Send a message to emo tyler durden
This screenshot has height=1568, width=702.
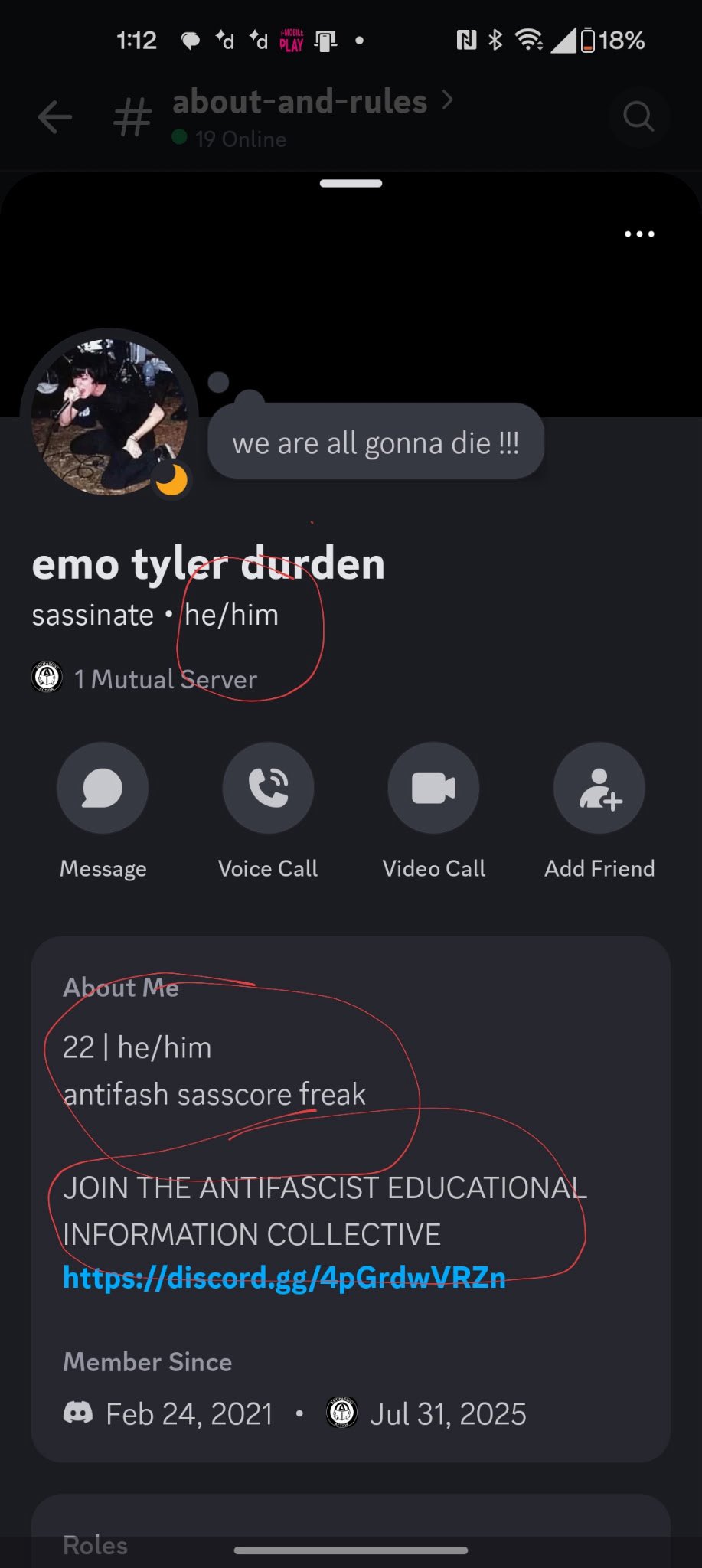pos(103,788)
